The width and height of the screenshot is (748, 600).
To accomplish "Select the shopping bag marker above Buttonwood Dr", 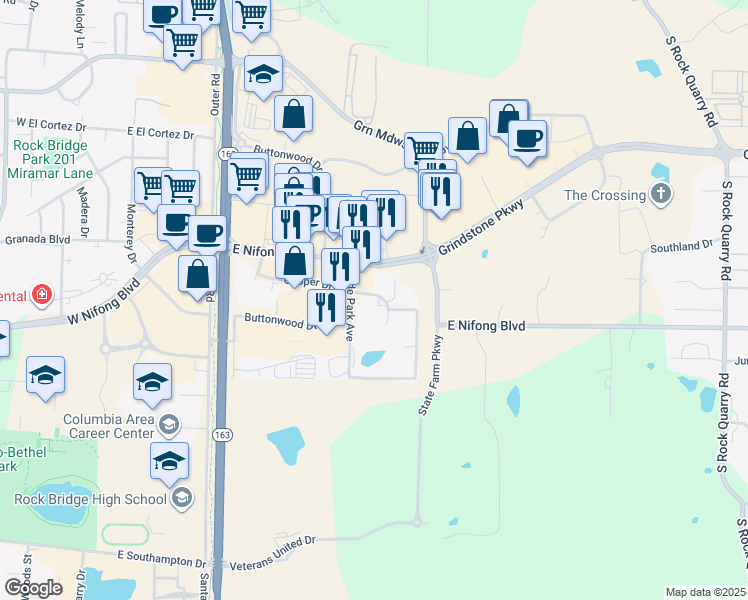I will coord(293,116).
